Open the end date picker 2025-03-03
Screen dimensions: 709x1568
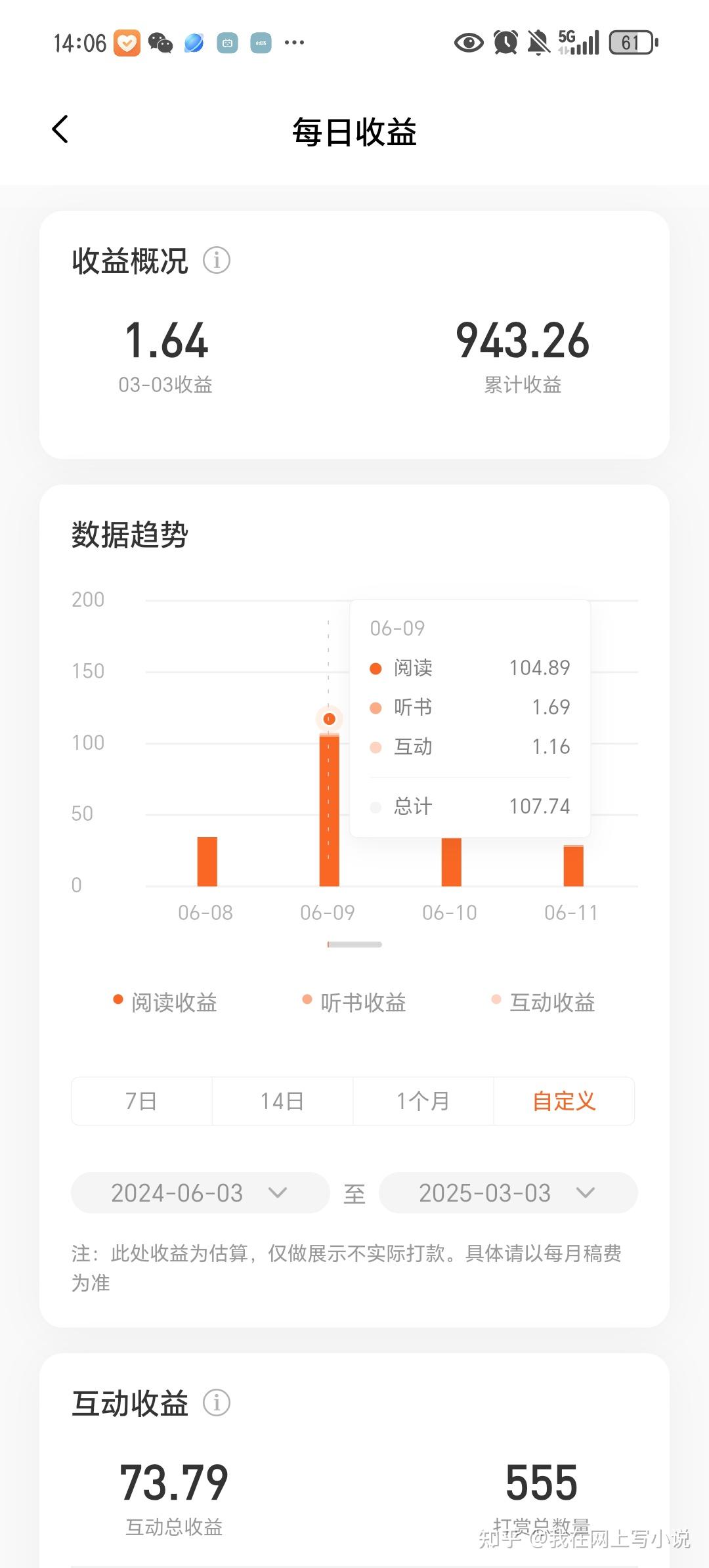pos(507,1193)
